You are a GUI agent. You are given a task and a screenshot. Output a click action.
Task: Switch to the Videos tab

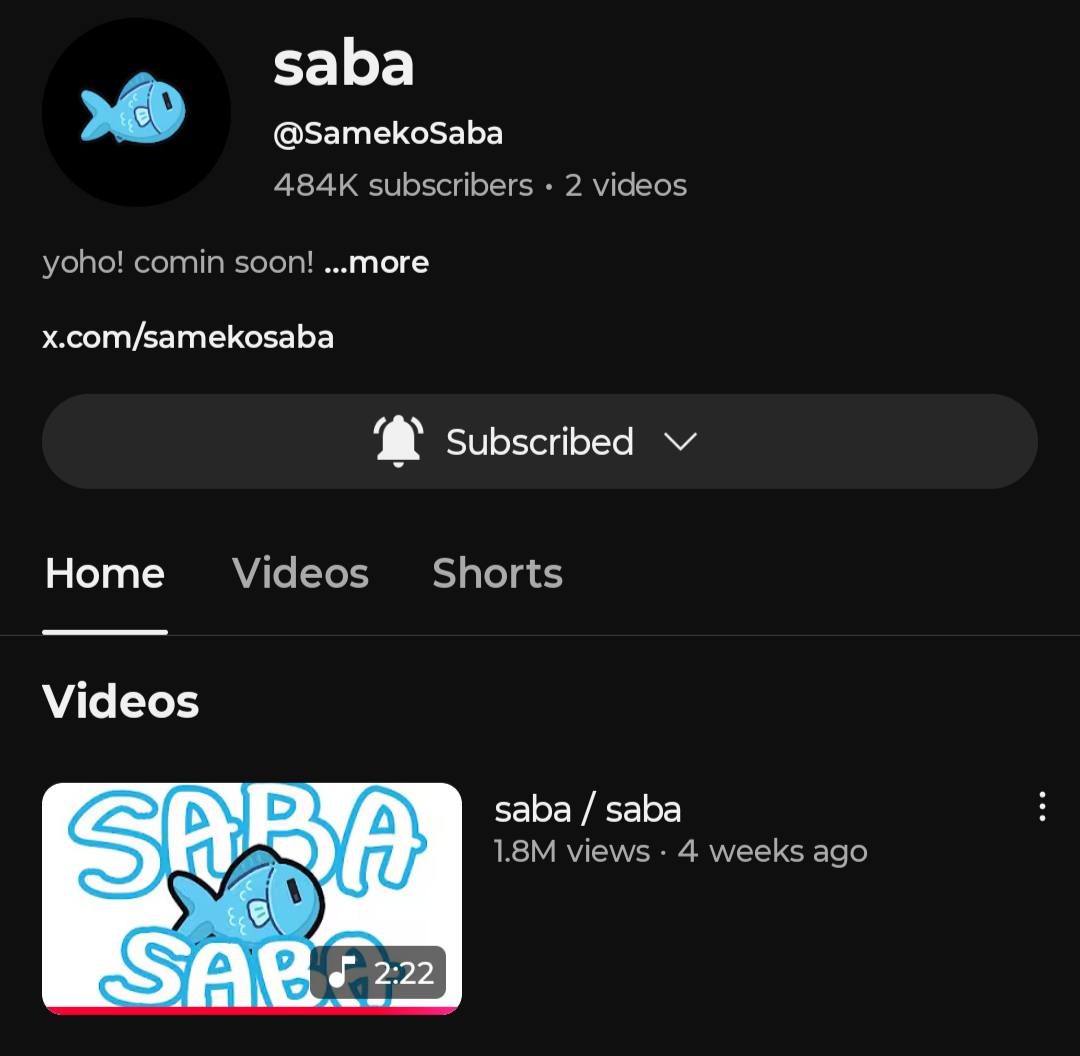point(300,573)
